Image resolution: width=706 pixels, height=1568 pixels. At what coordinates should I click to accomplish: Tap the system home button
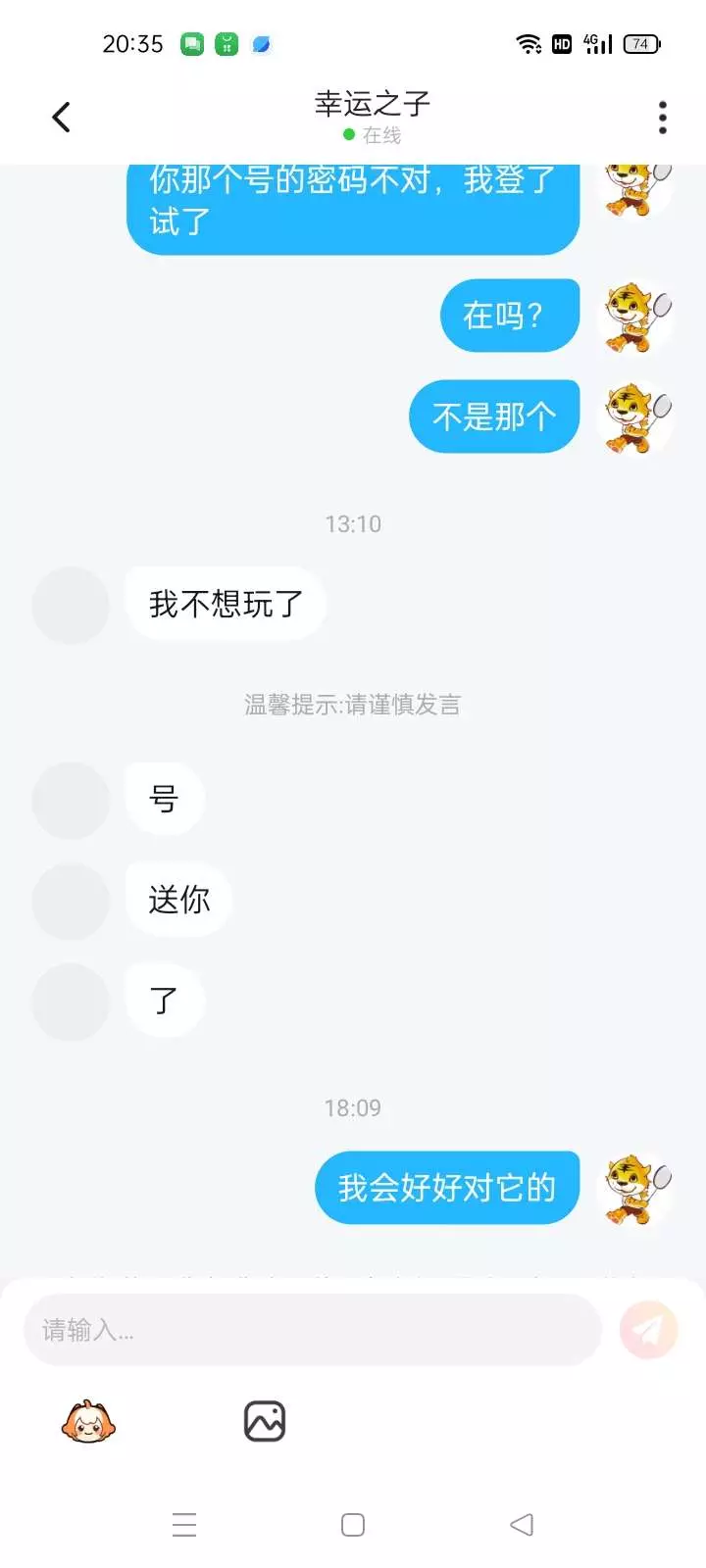[353, 1525]
